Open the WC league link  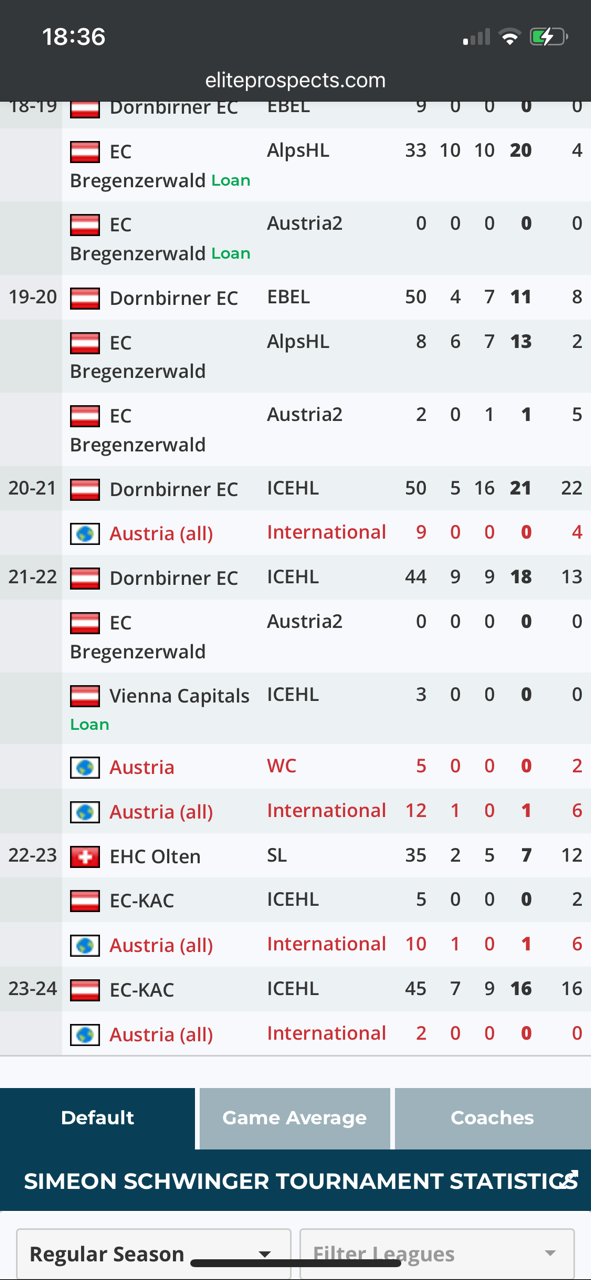point(281,766)
